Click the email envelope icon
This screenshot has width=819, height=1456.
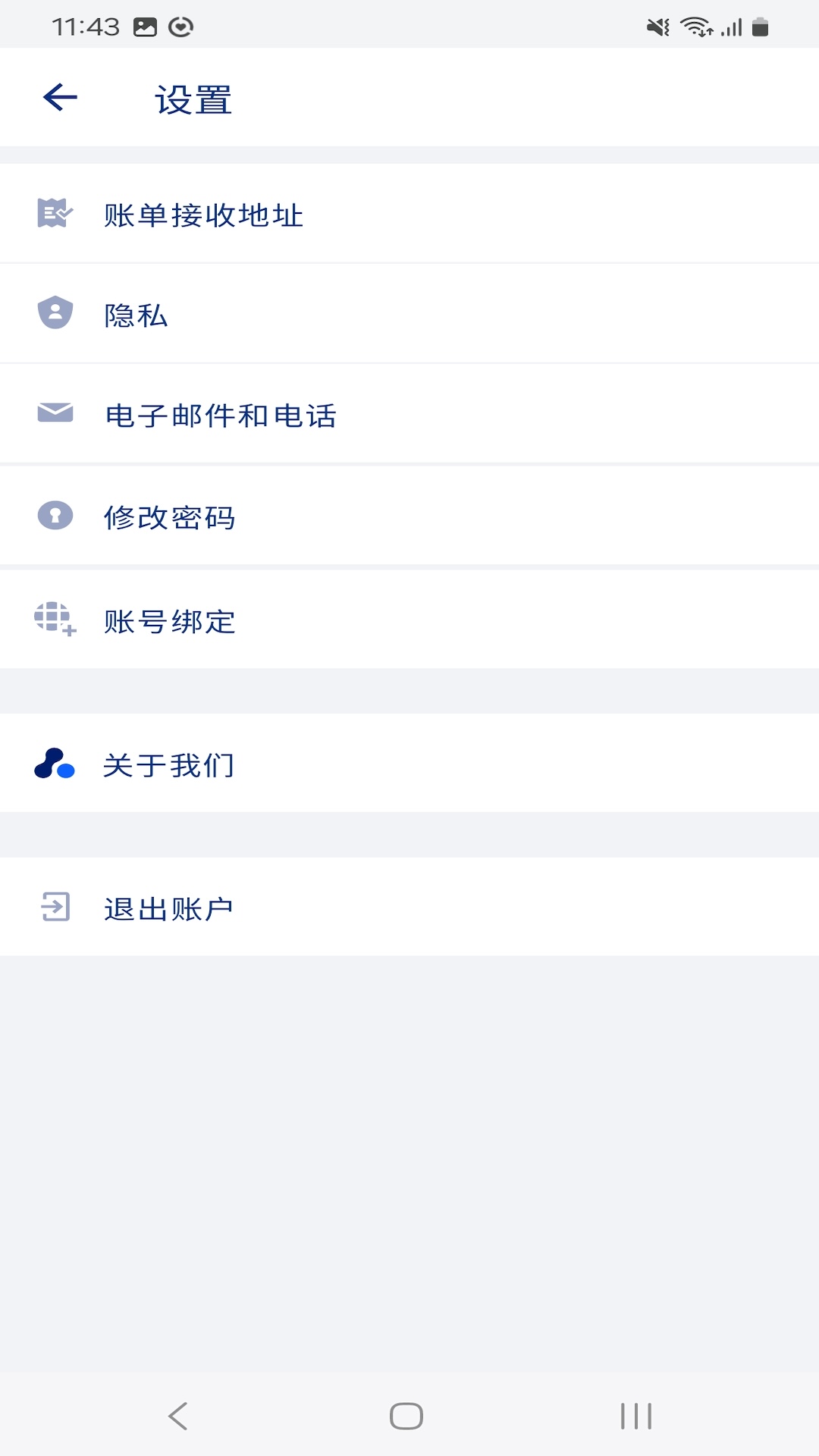click(55, 414)
